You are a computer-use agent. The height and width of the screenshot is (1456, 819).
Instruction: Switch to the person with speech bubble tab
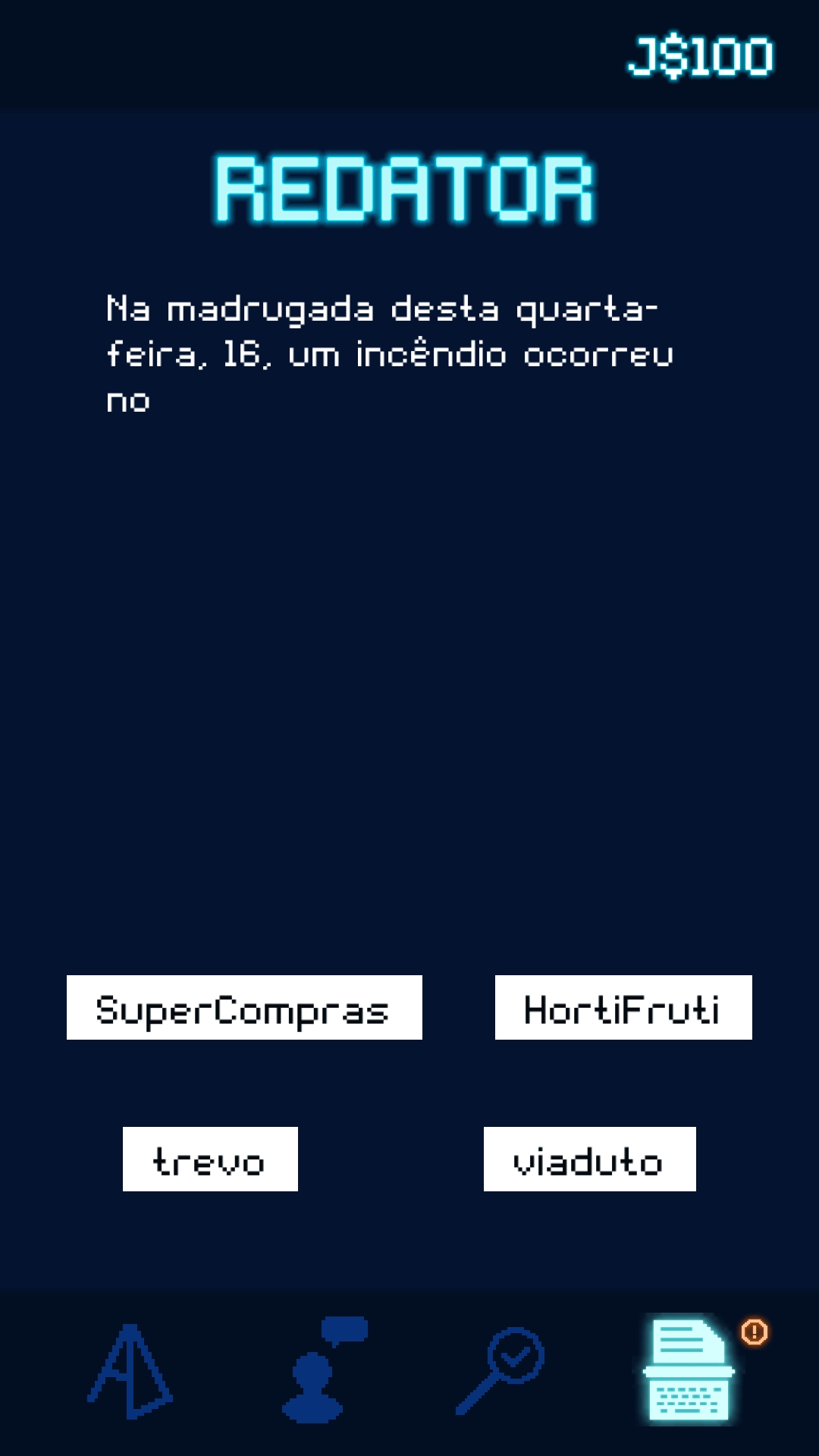[x=322, y=1371]
